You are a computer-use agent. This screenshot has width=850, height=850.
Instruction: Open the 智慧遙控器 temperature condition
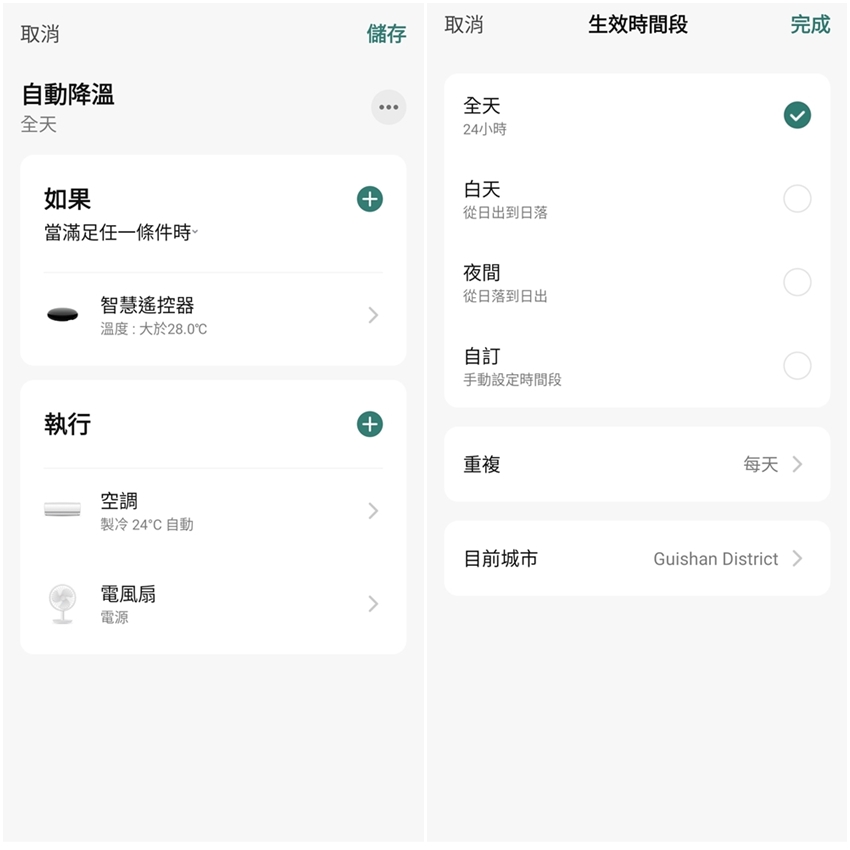(x=213, y=315)
